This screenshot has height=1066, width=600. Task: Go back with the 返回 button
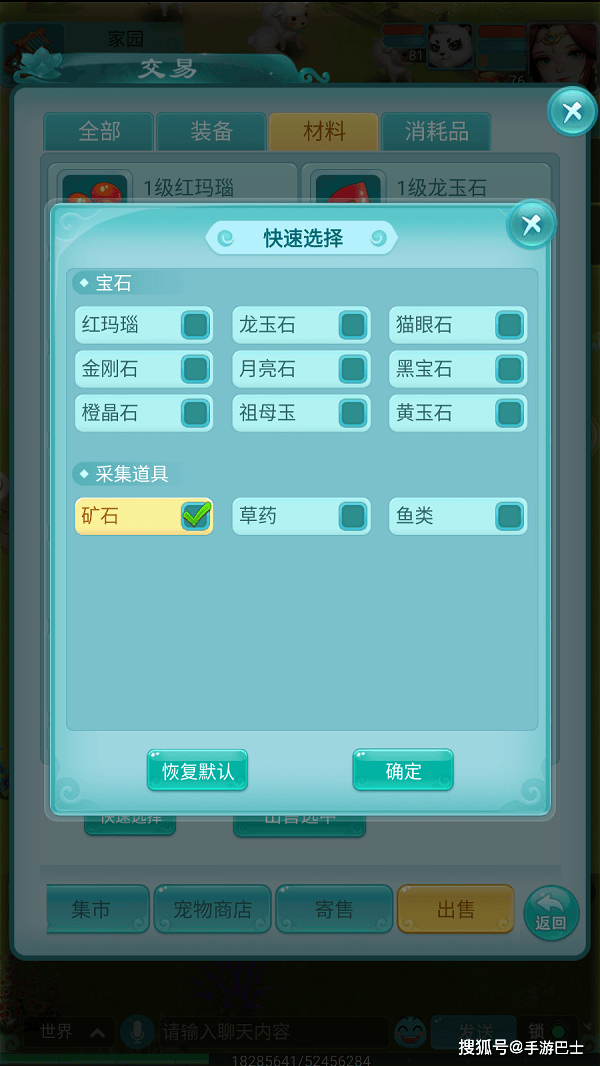[551, 912]
